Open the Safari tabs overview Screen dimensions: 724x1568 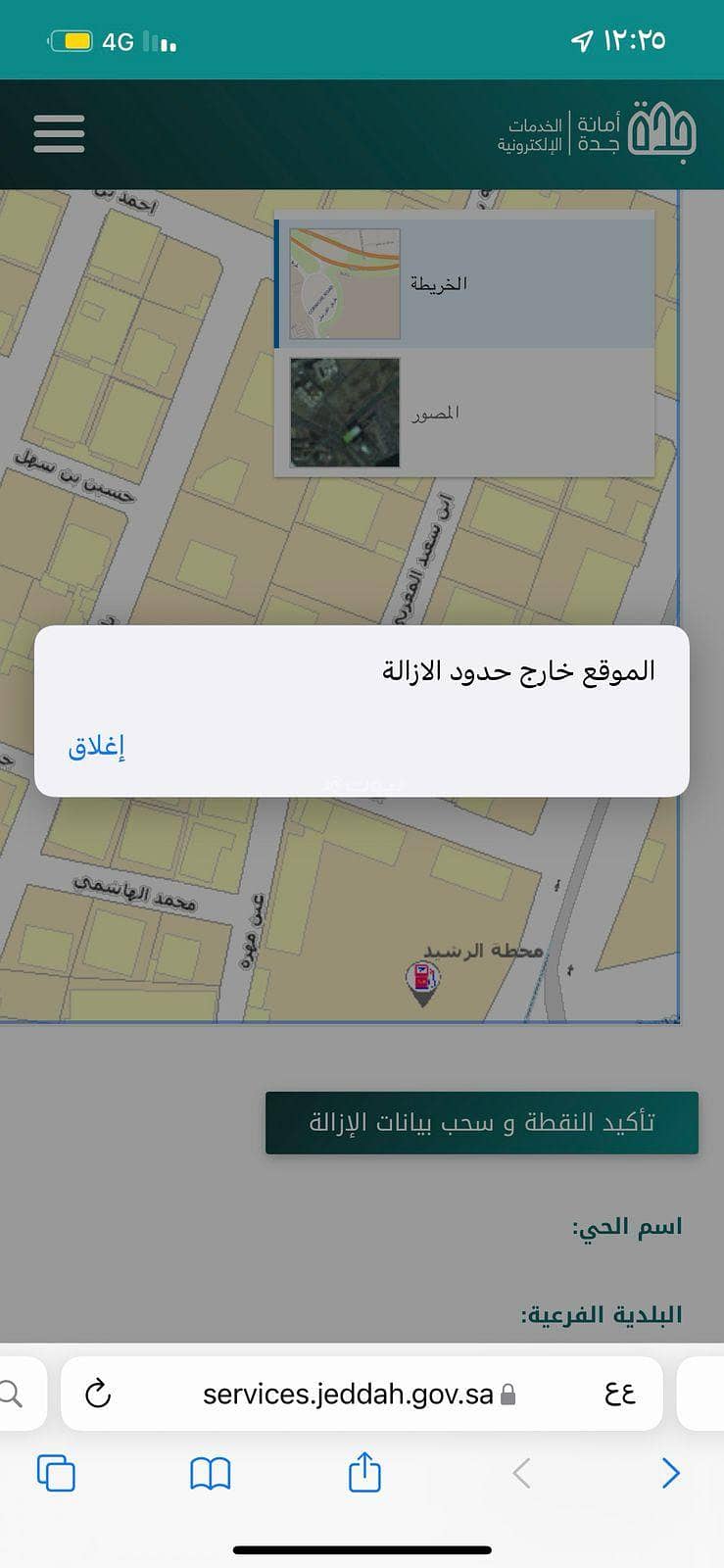pos(56,1473)
